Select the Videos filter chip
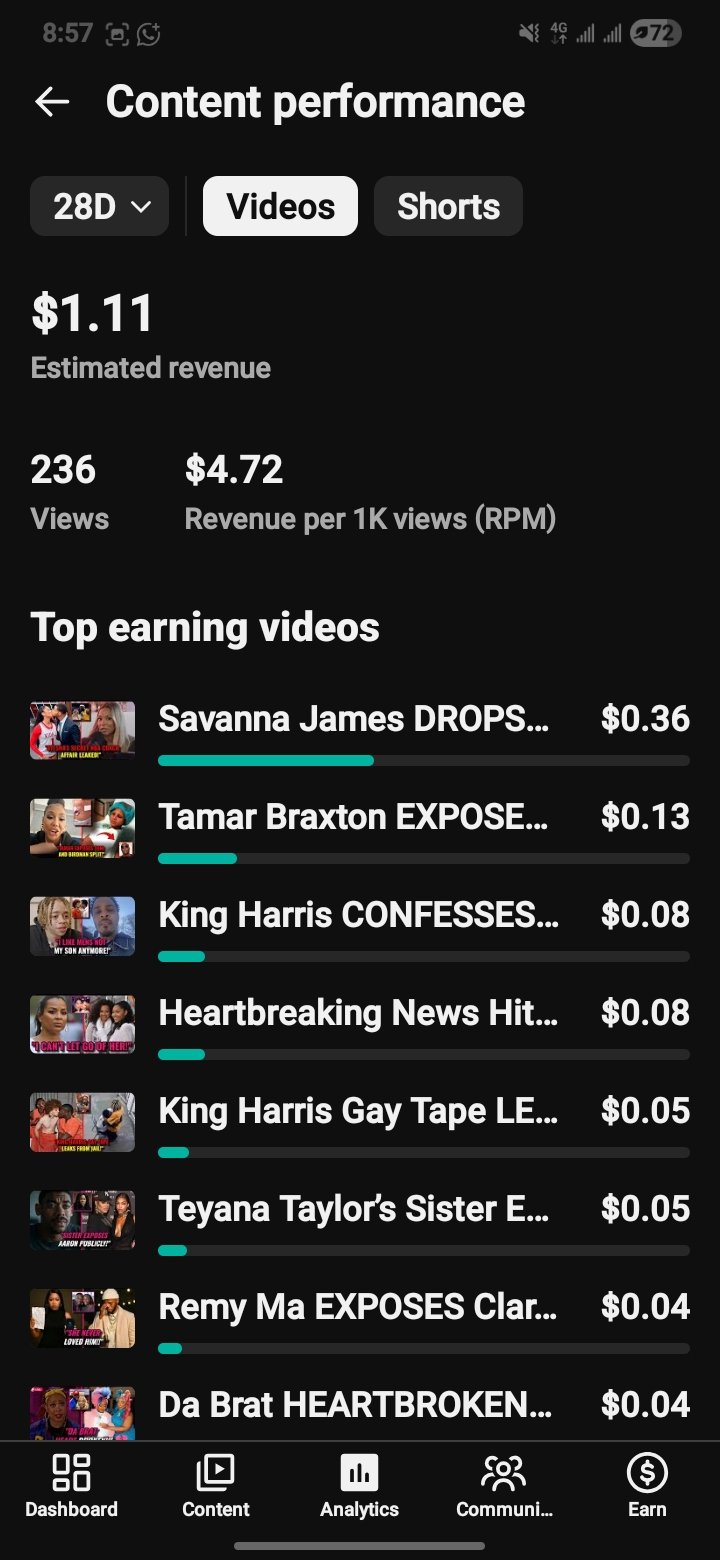Image resolution: width=720 pixels, height=1560 pixels. [x=280, y=206]
